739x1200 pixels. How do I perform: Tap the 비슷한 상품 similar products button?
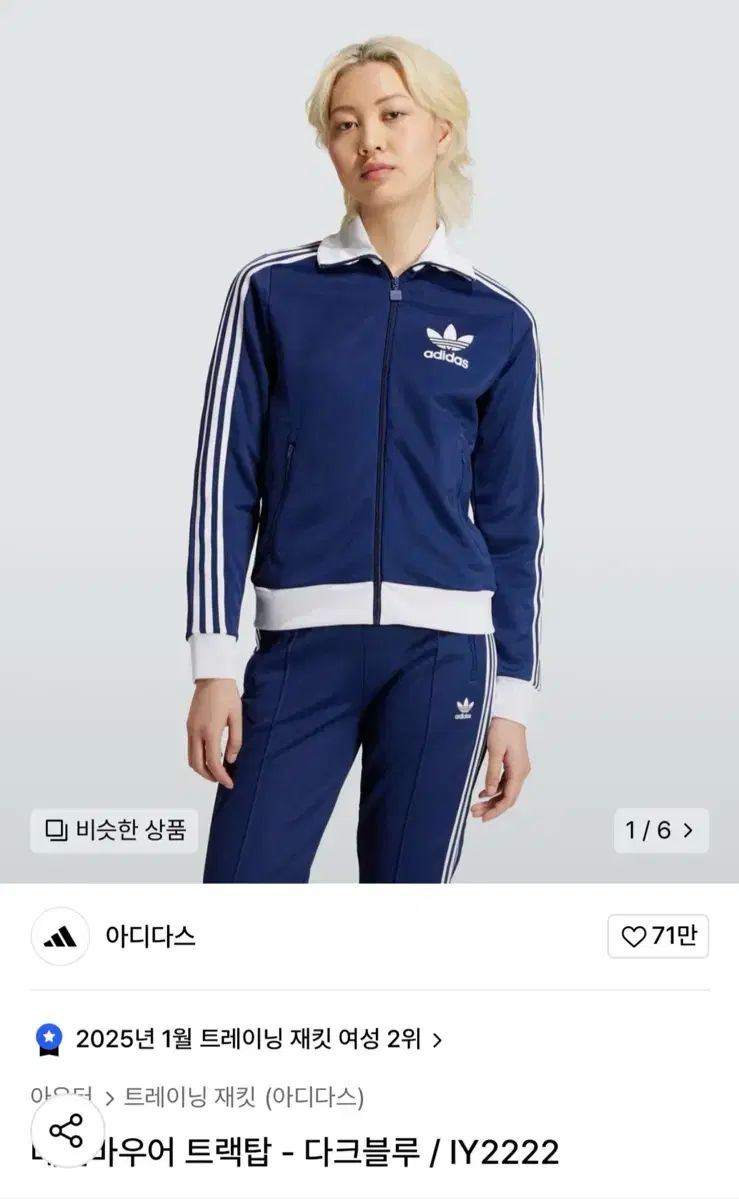pyautogui.click(x=115, y=830)
